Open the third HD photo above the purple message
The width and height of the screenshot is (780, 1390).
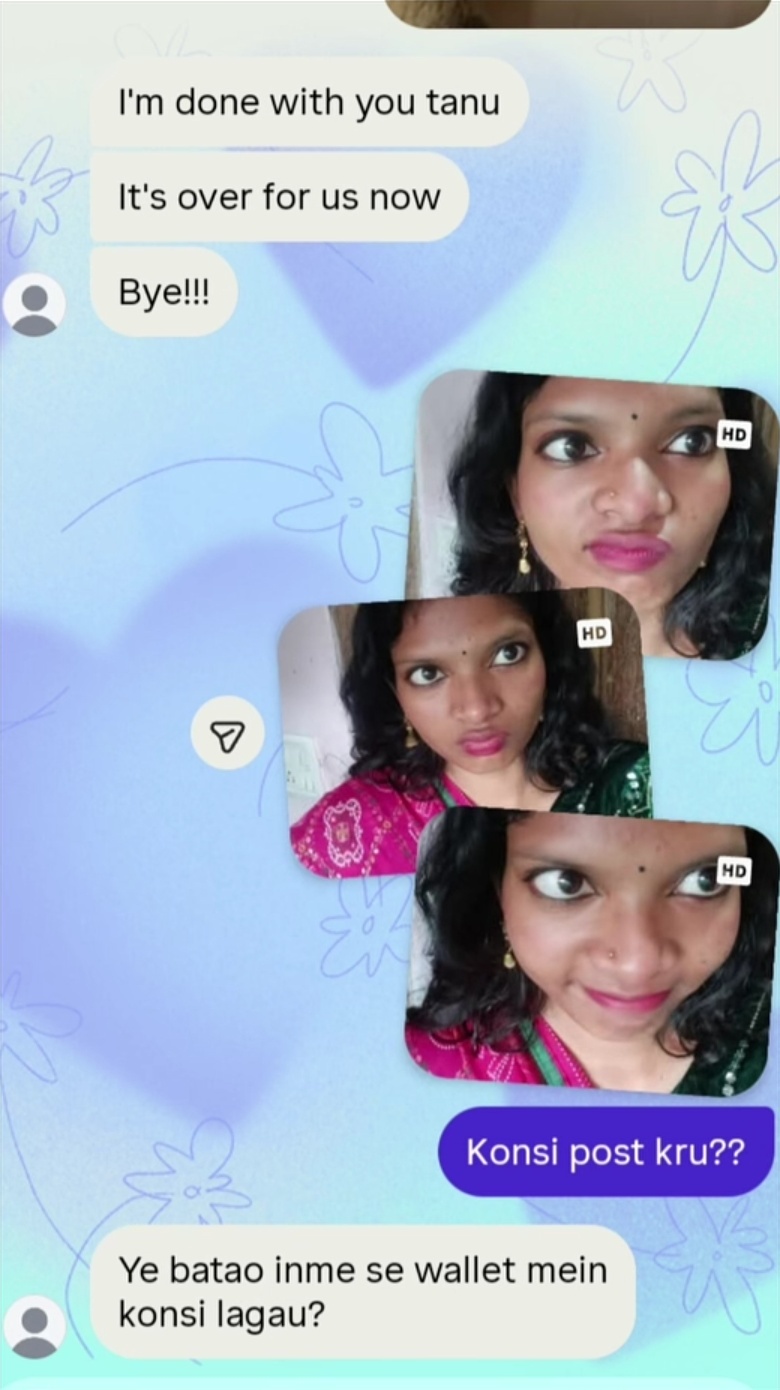coord(592,950)
